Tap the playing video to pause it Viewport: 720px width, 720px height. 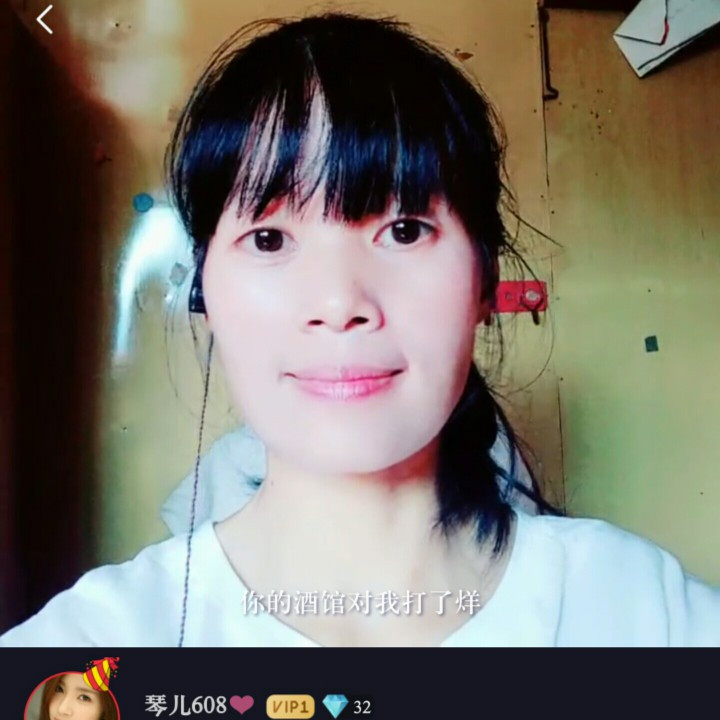(360, 330)
